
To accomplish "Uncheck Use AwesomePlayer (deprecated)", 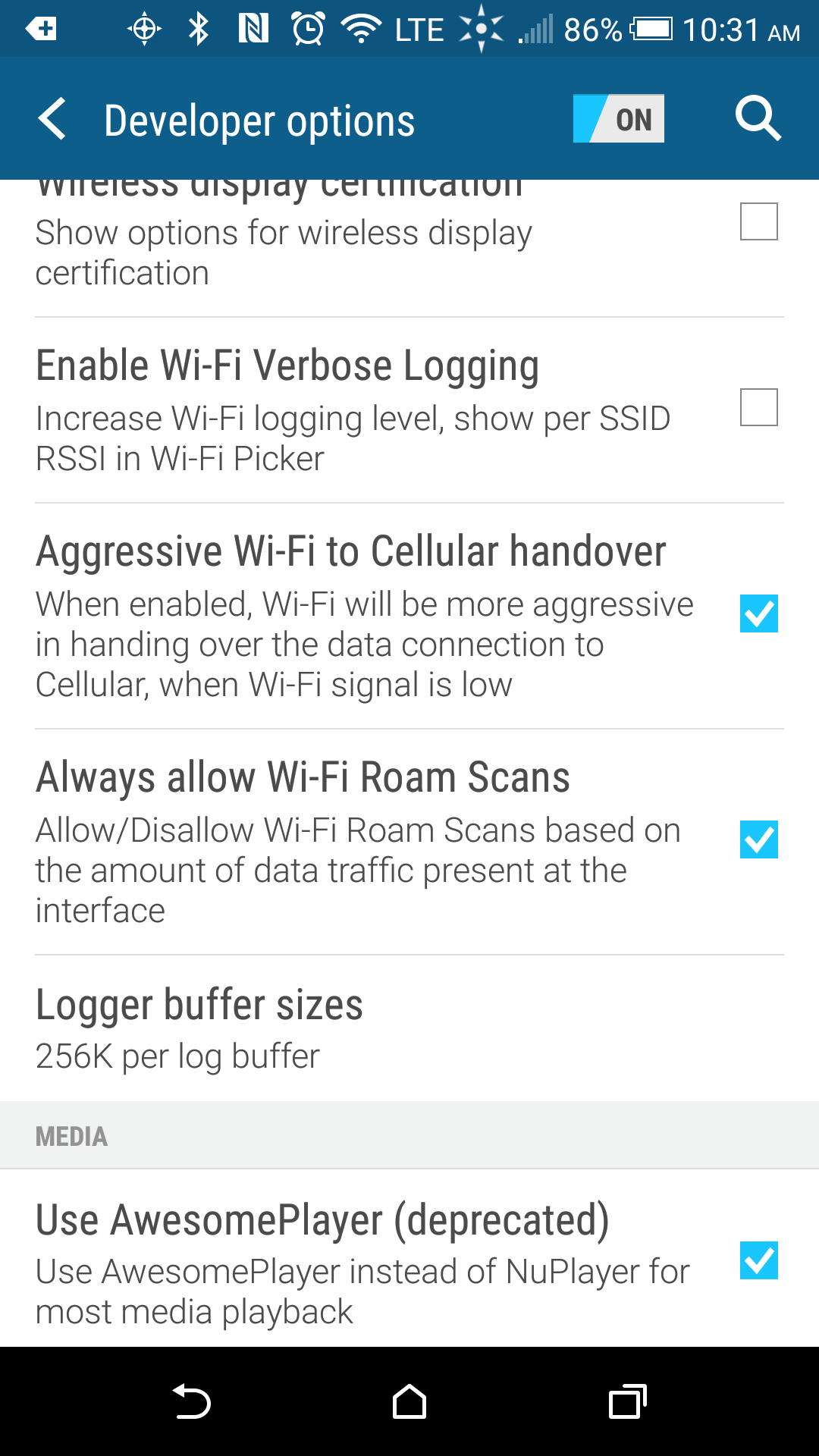I will click(758, 1260).
